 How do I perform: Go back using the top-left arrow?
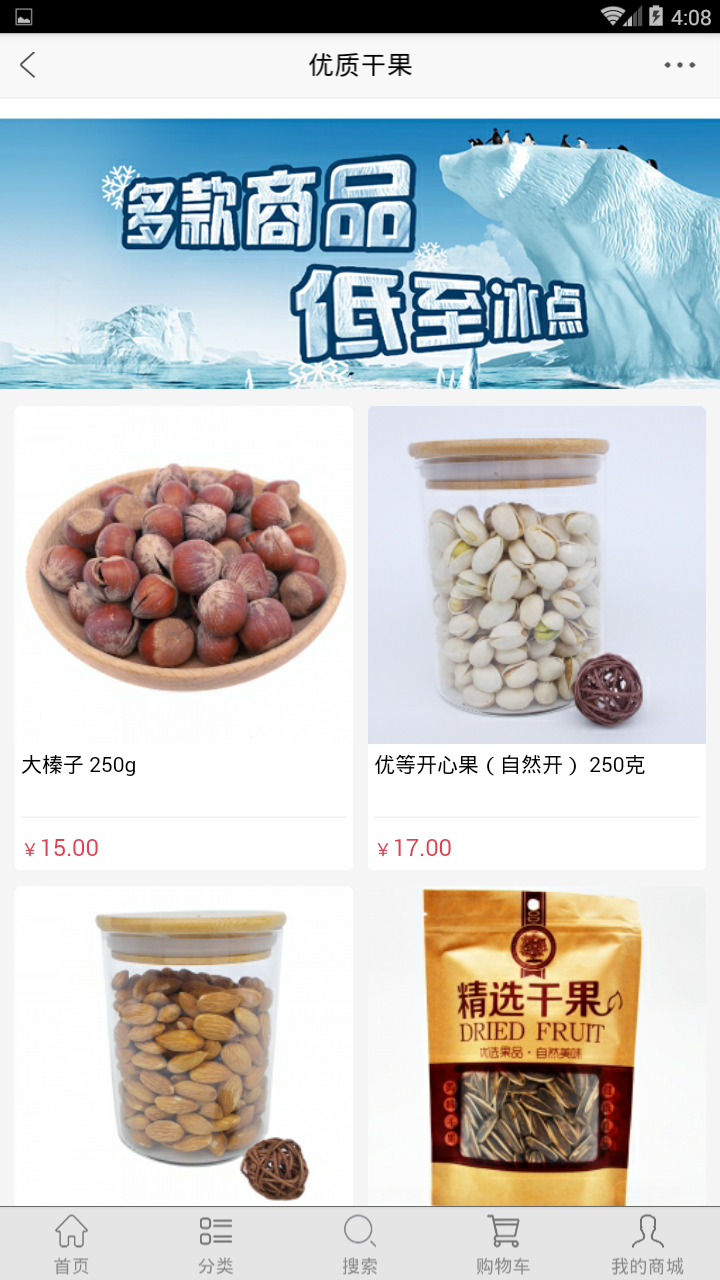click(28, 66)
